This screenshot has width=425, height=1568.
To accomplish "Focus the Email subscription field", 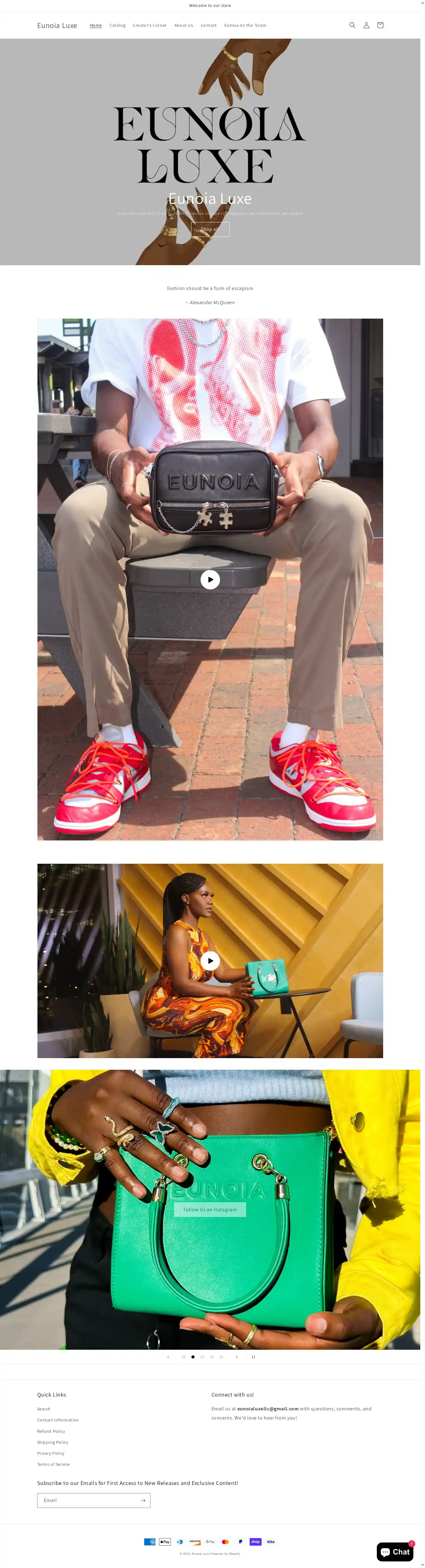I will [x=88, y=1500].
